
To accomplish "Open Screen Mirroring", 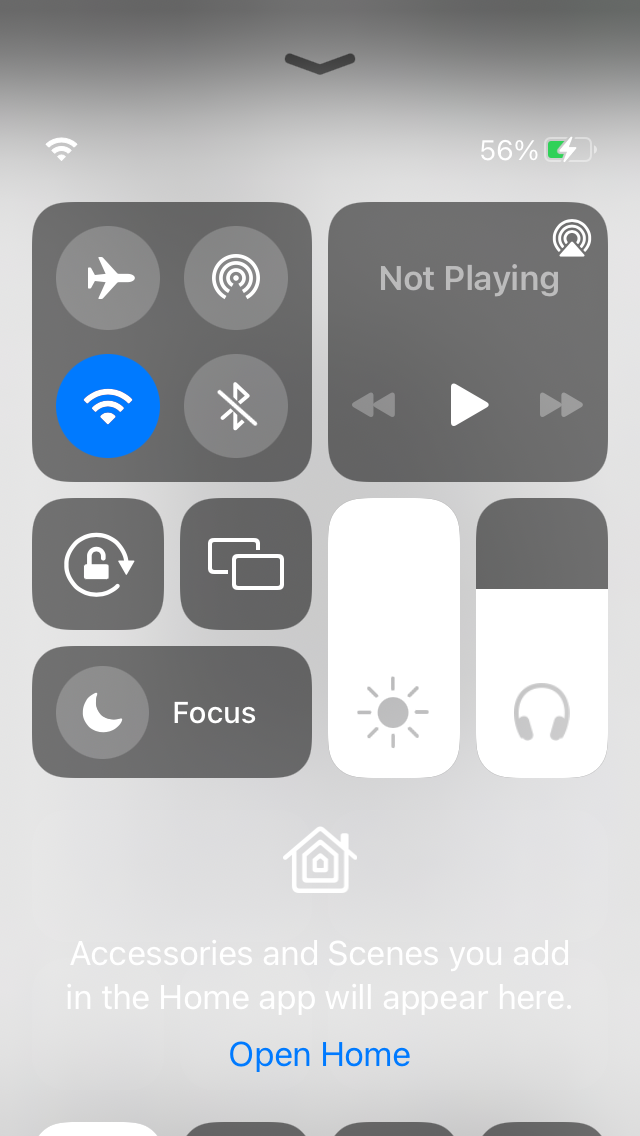I will tap(246, 564).
